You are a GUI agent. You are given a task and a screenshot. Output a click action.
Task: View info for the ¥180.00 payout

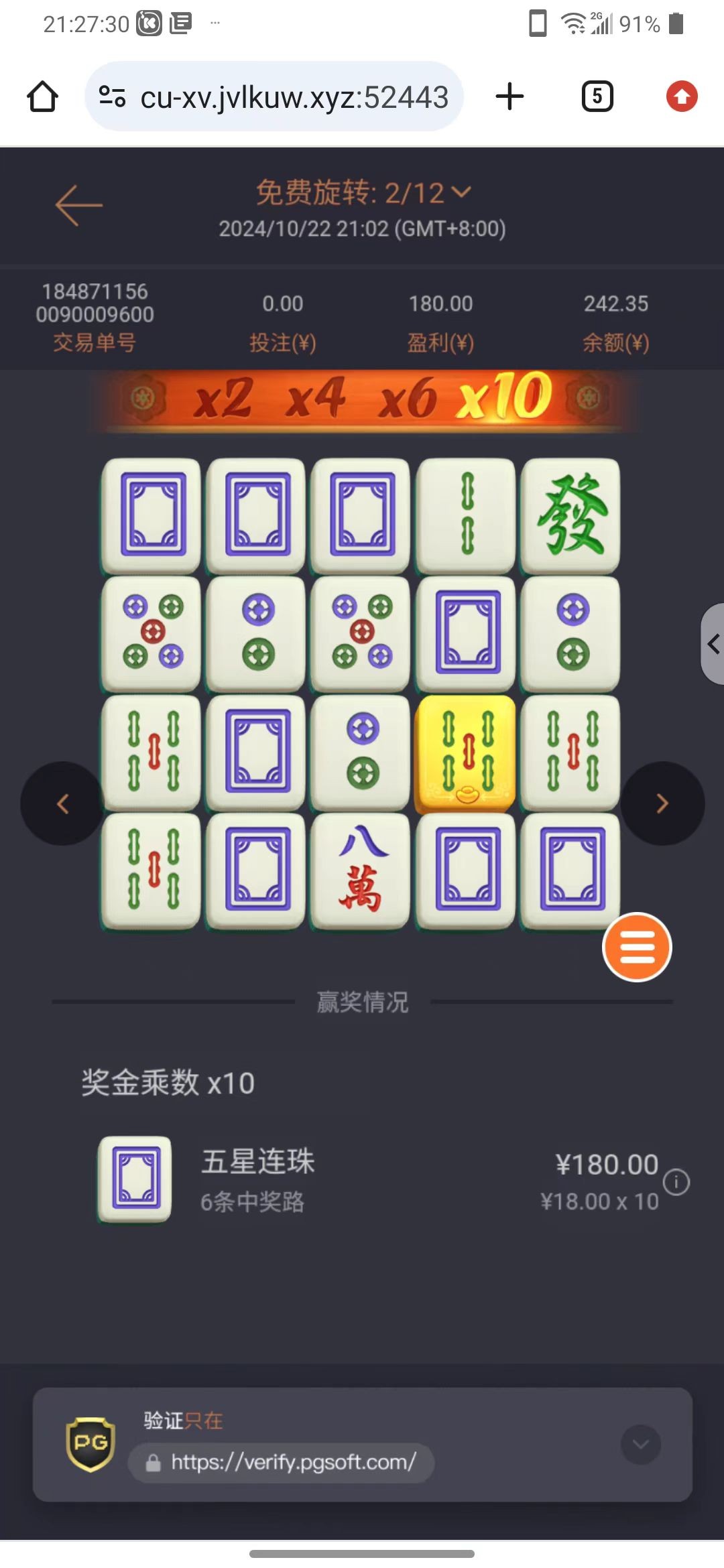676,1181
